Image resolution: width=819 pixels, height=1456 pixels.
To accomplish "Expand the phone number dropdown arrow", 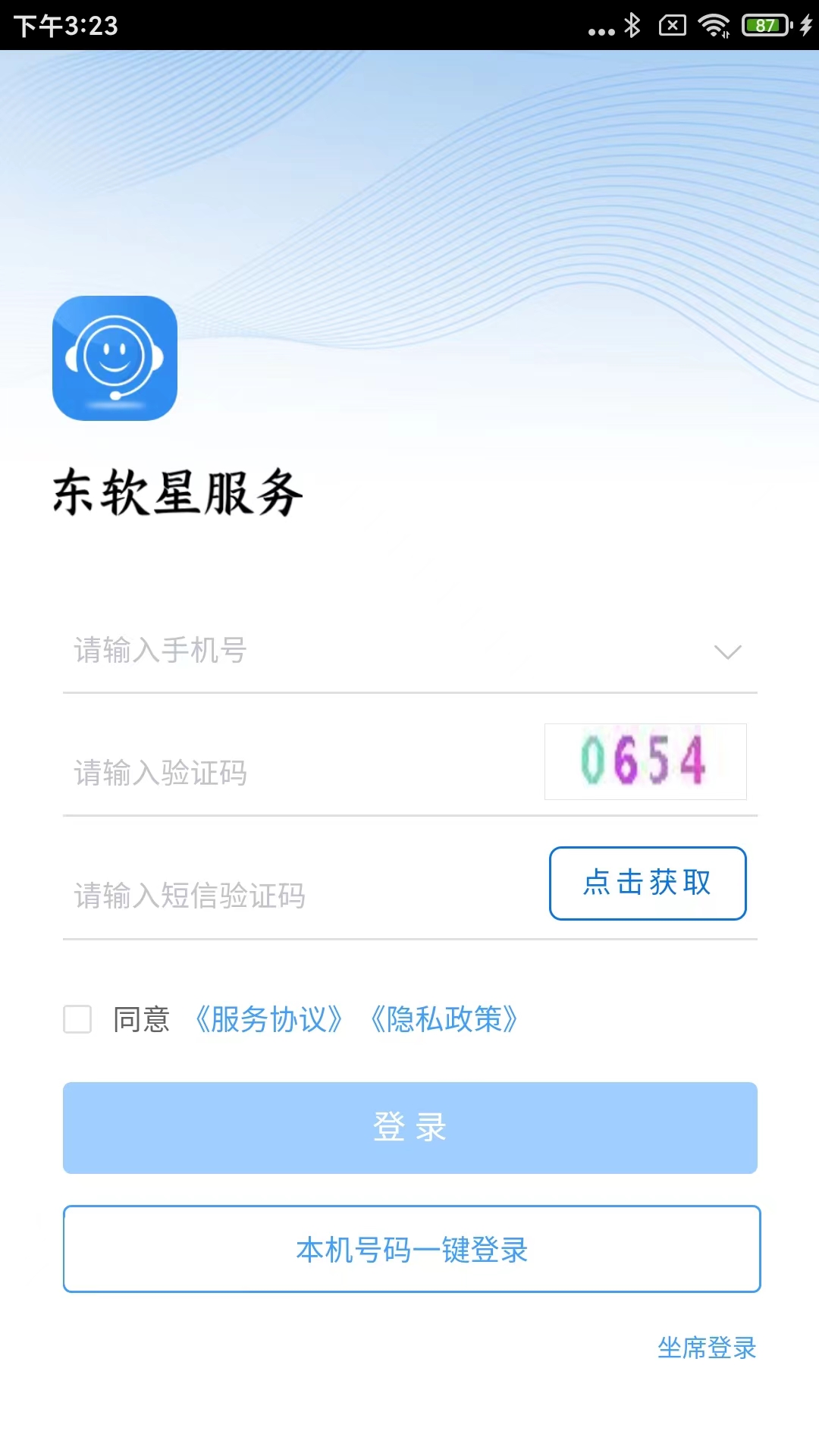I will coord(727,652).
